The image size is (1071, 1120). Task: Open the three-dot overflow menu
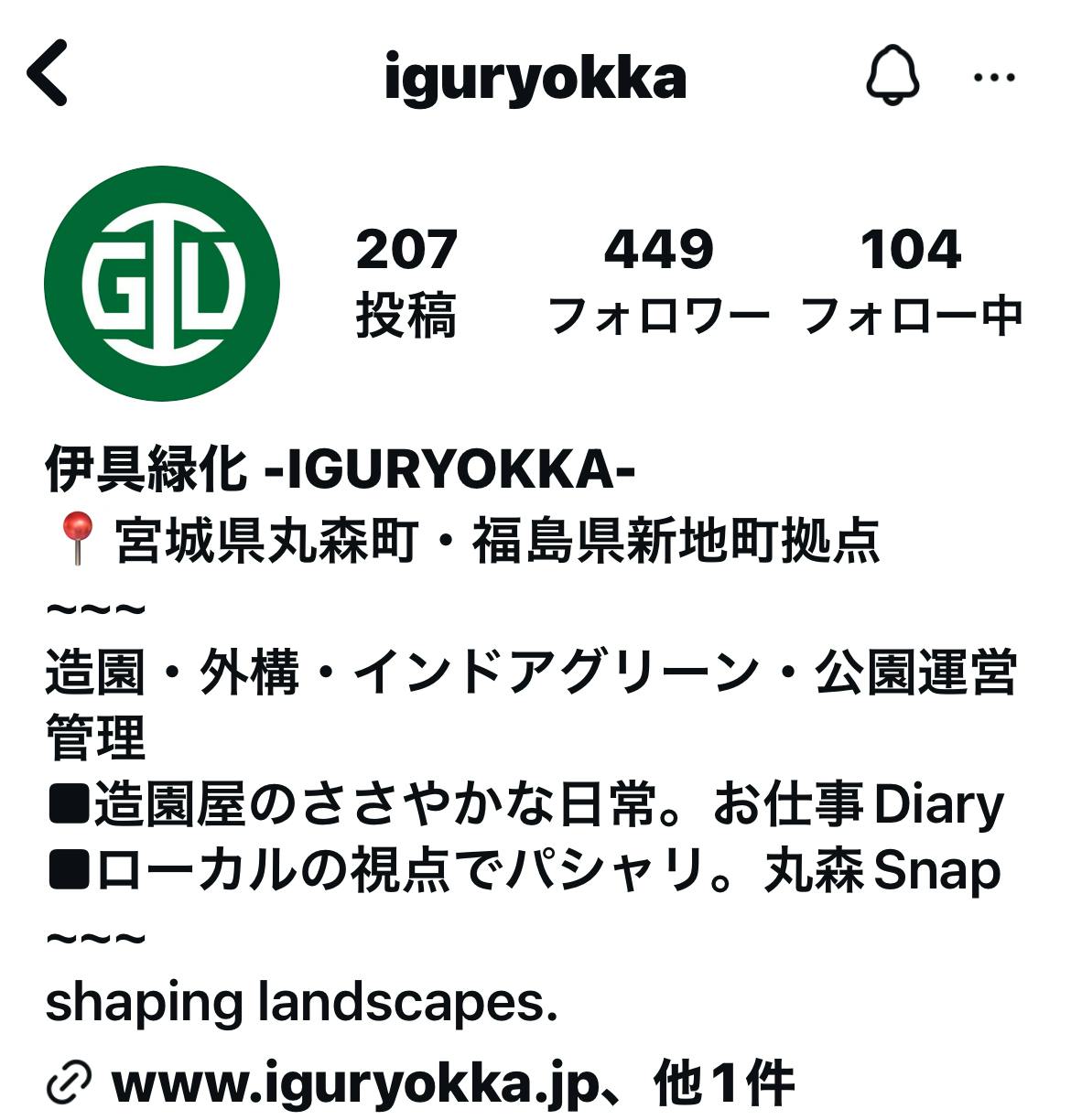point(994,78)
